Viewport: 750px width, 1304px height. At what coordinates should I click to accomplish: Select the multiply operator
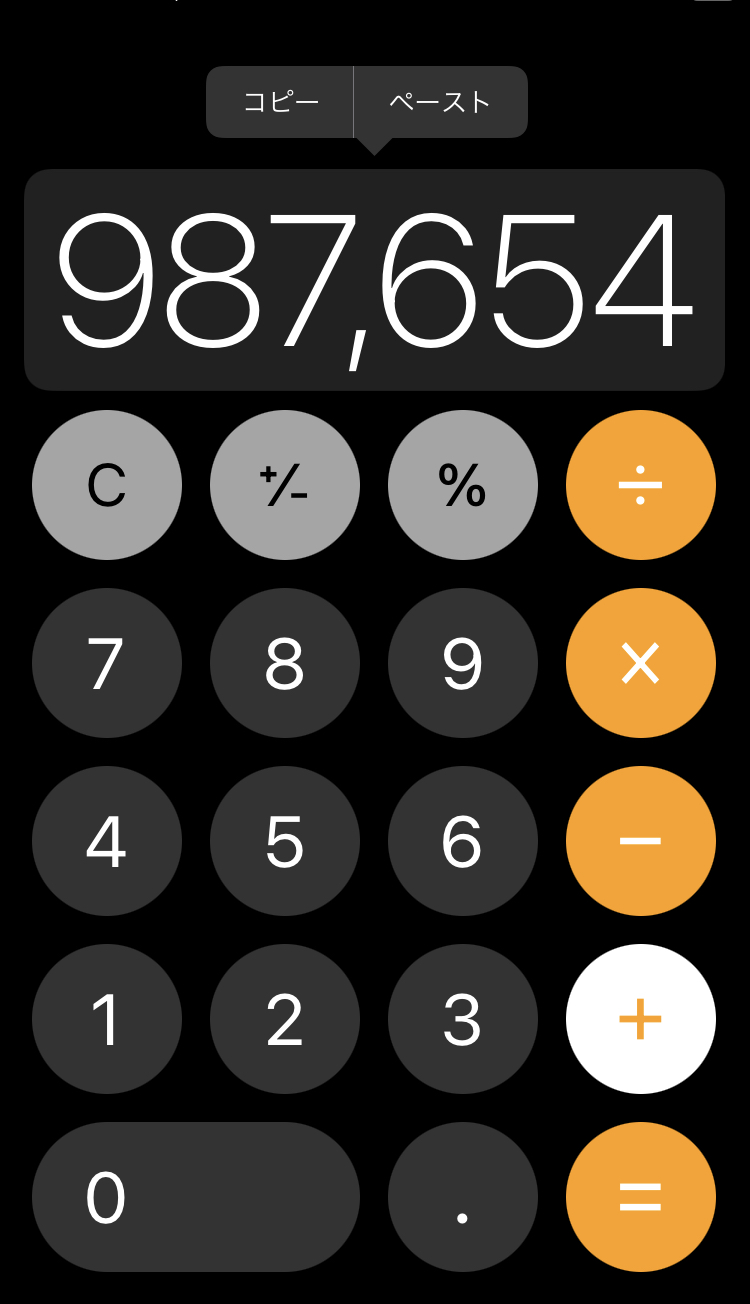(641, 663)
